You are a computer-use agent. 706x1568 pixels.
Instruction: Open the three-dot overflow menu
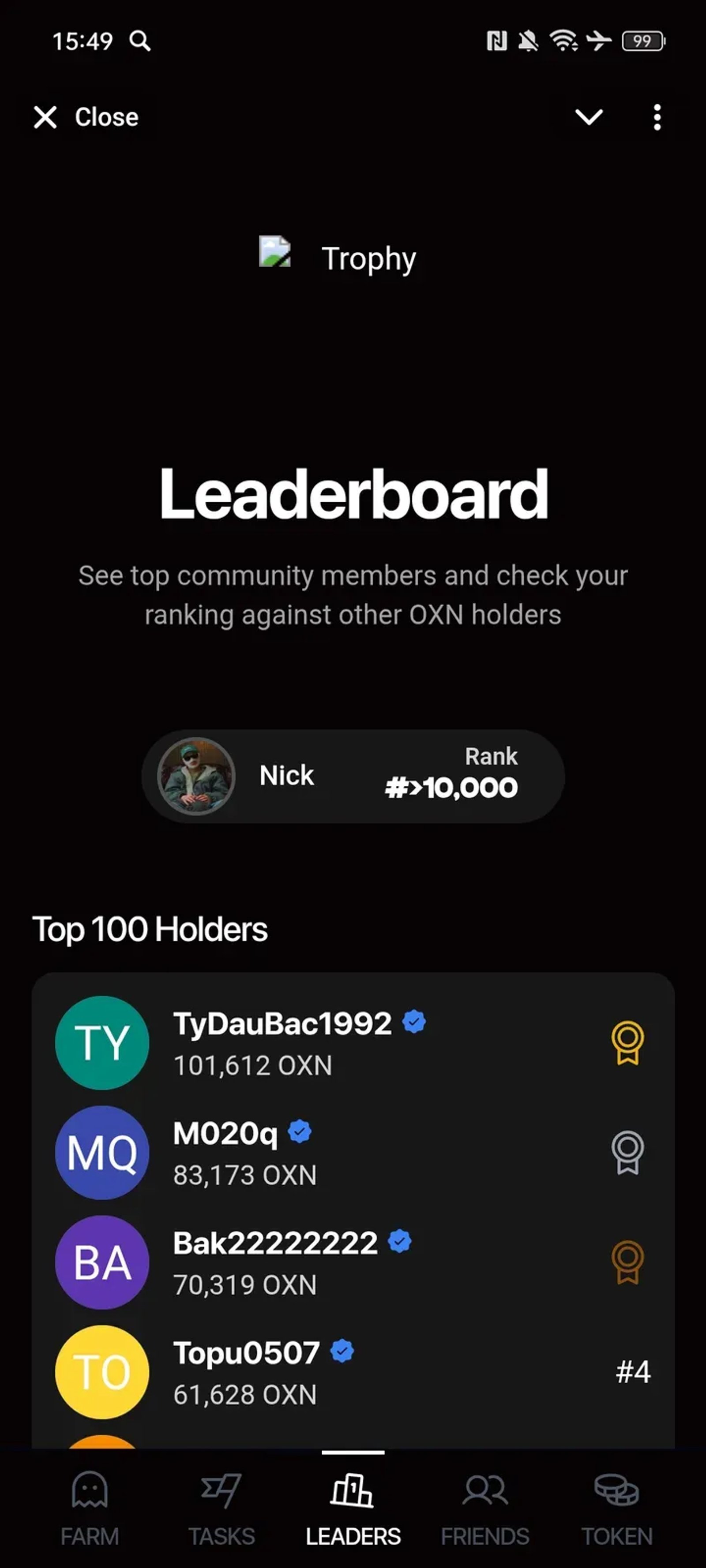[x=657, y=117]
